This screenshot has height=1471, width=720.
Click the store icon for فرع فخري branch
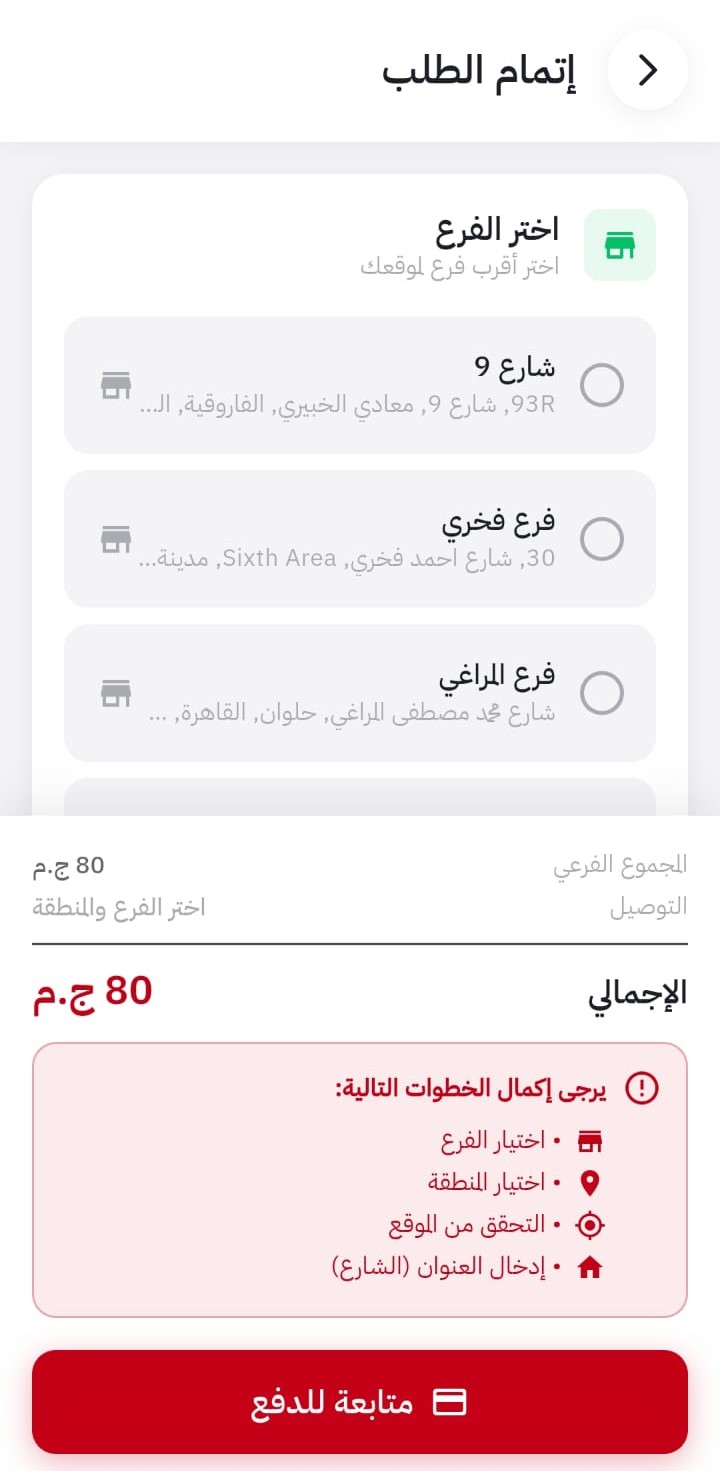click(x=117, y=538)
